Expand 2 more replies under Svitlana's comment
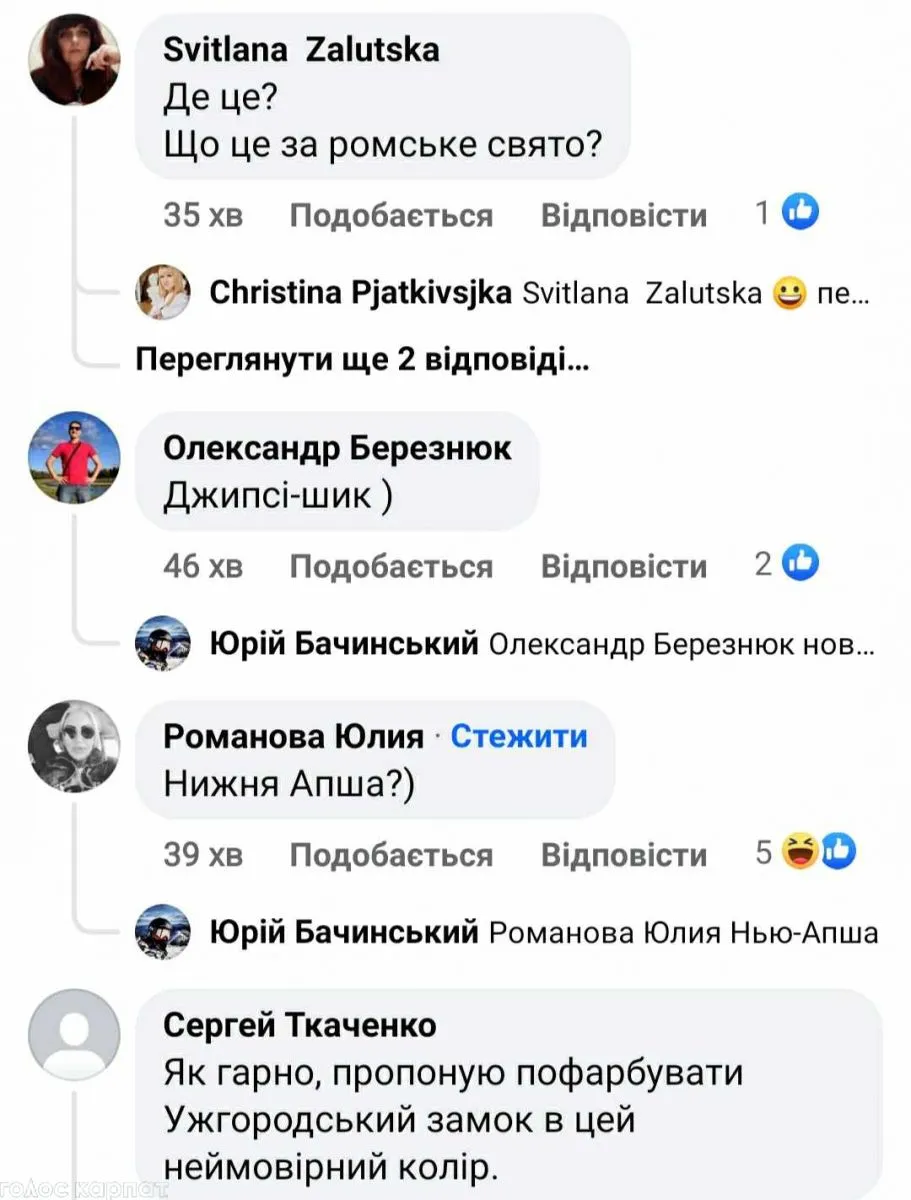This screenshot has width=911, height=1200. point(362,360)
